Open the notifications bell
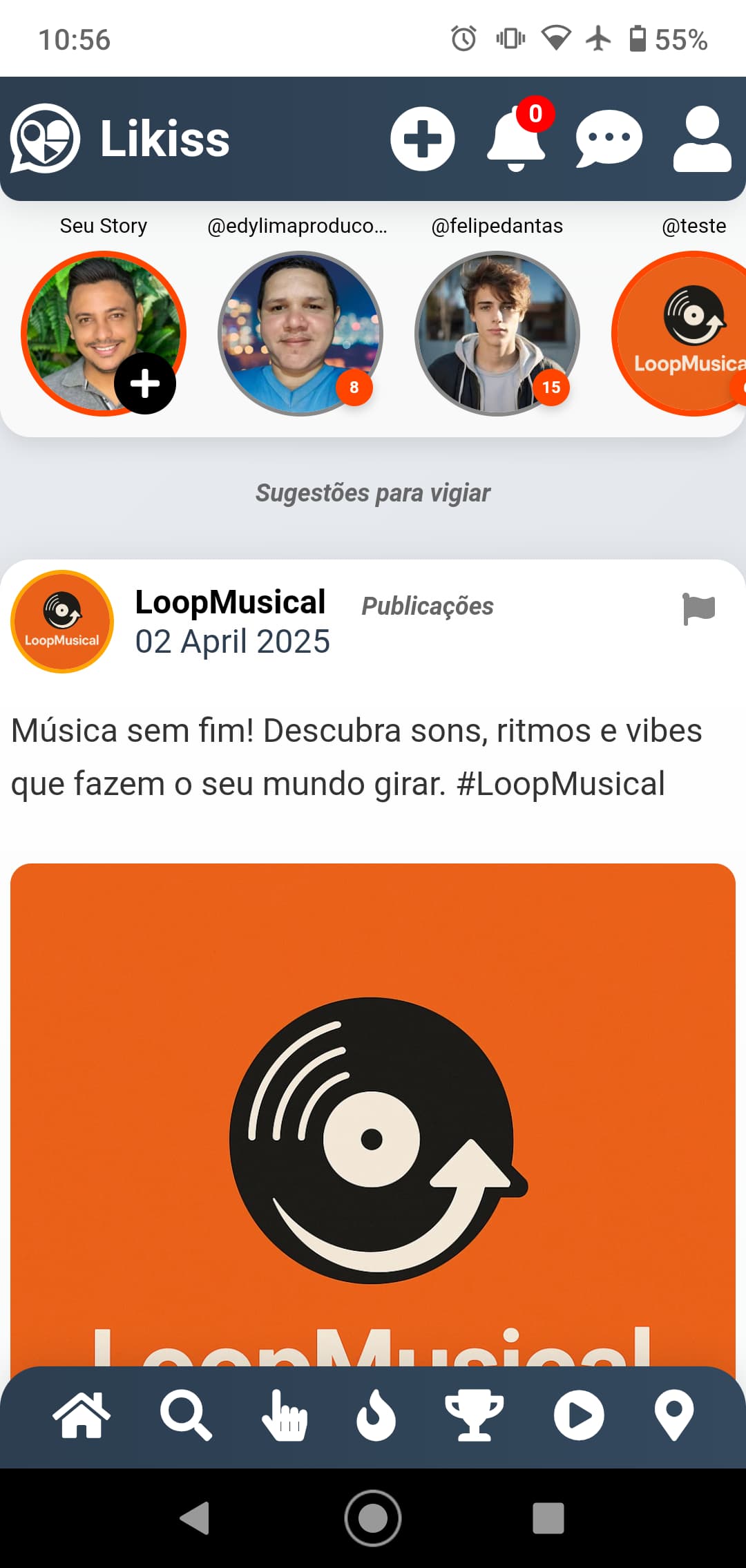 (516, 139)
